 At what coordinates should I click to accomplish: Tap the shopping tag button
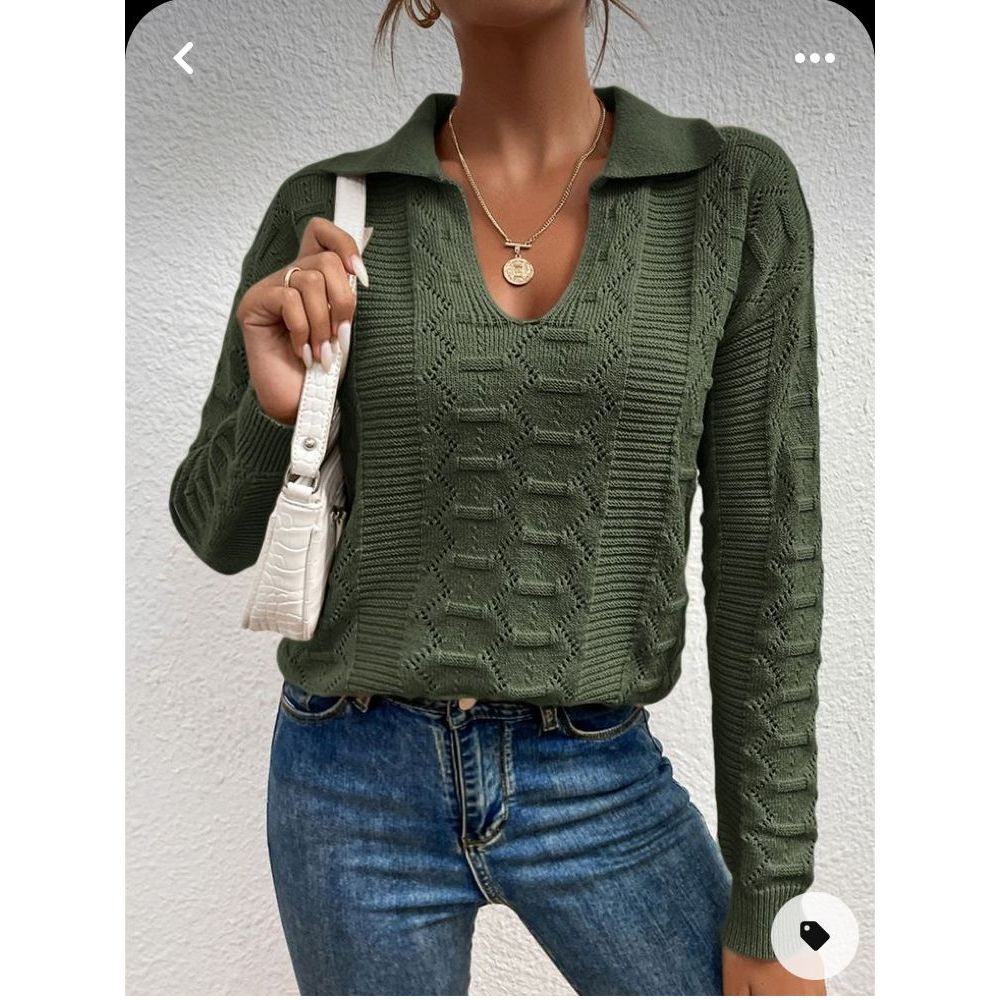click(x=814, y=935)
